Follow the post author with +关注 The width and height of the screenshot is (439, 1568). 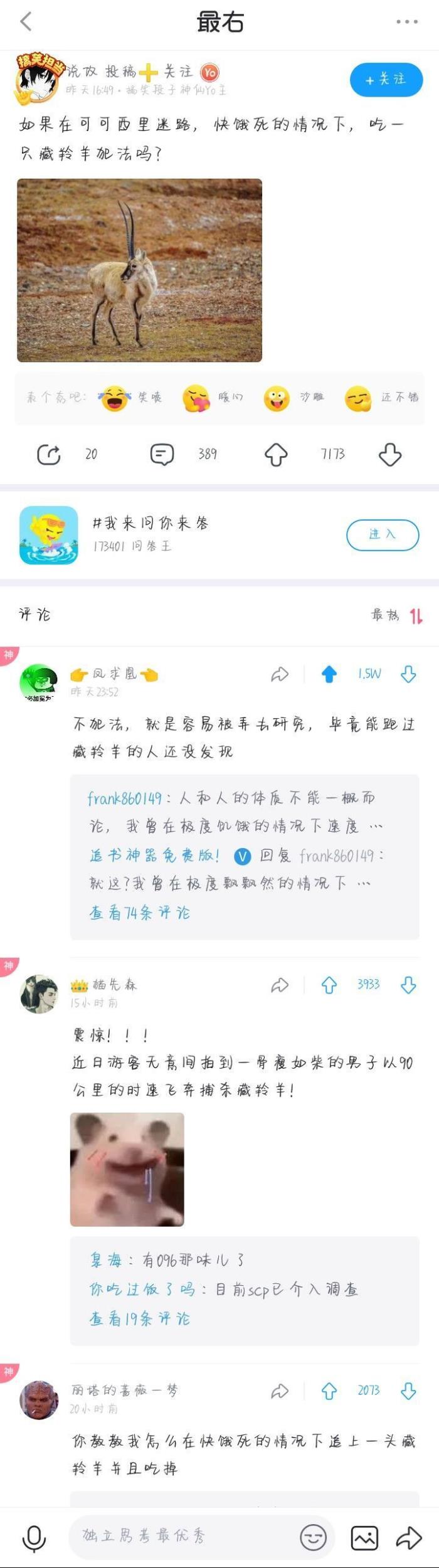(386, 80)
